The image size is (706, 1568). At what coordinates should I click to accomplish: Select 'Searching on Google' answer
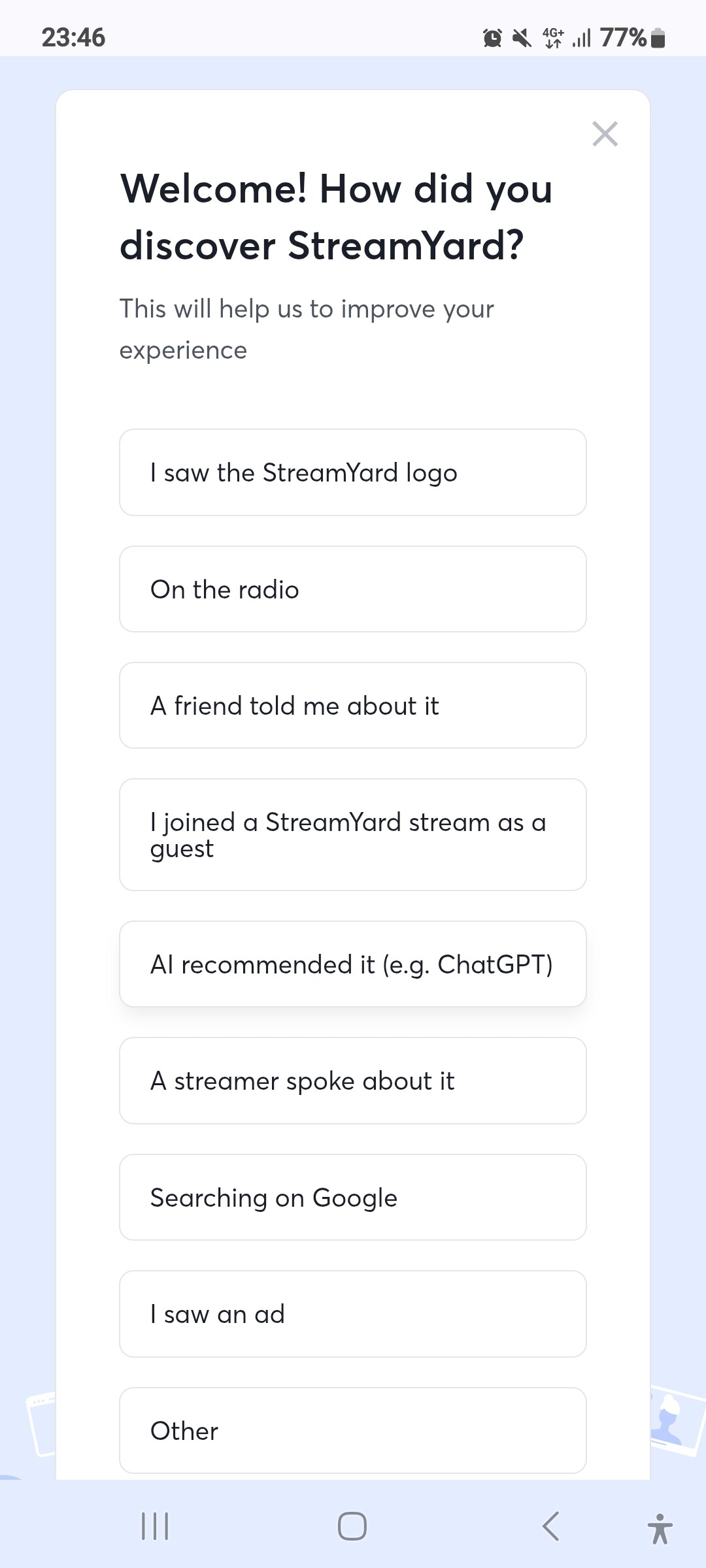click(x=352, y=1197)
